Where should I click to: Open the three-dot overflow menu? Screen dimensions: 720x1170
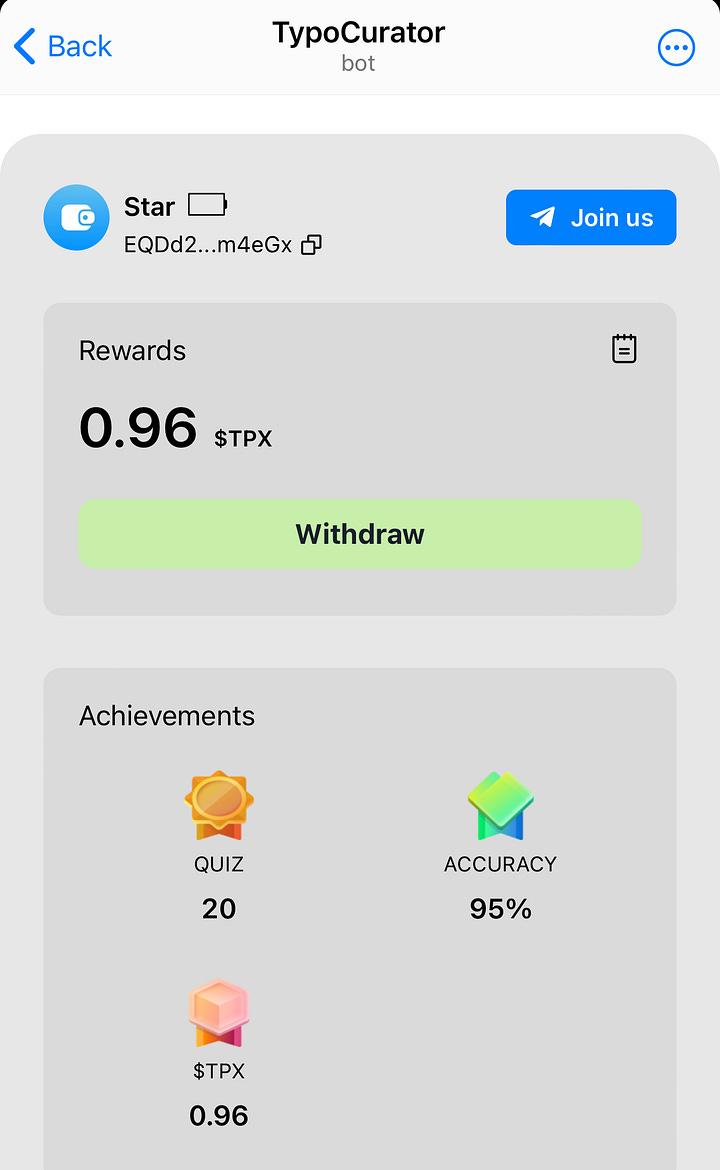point(676,47)
